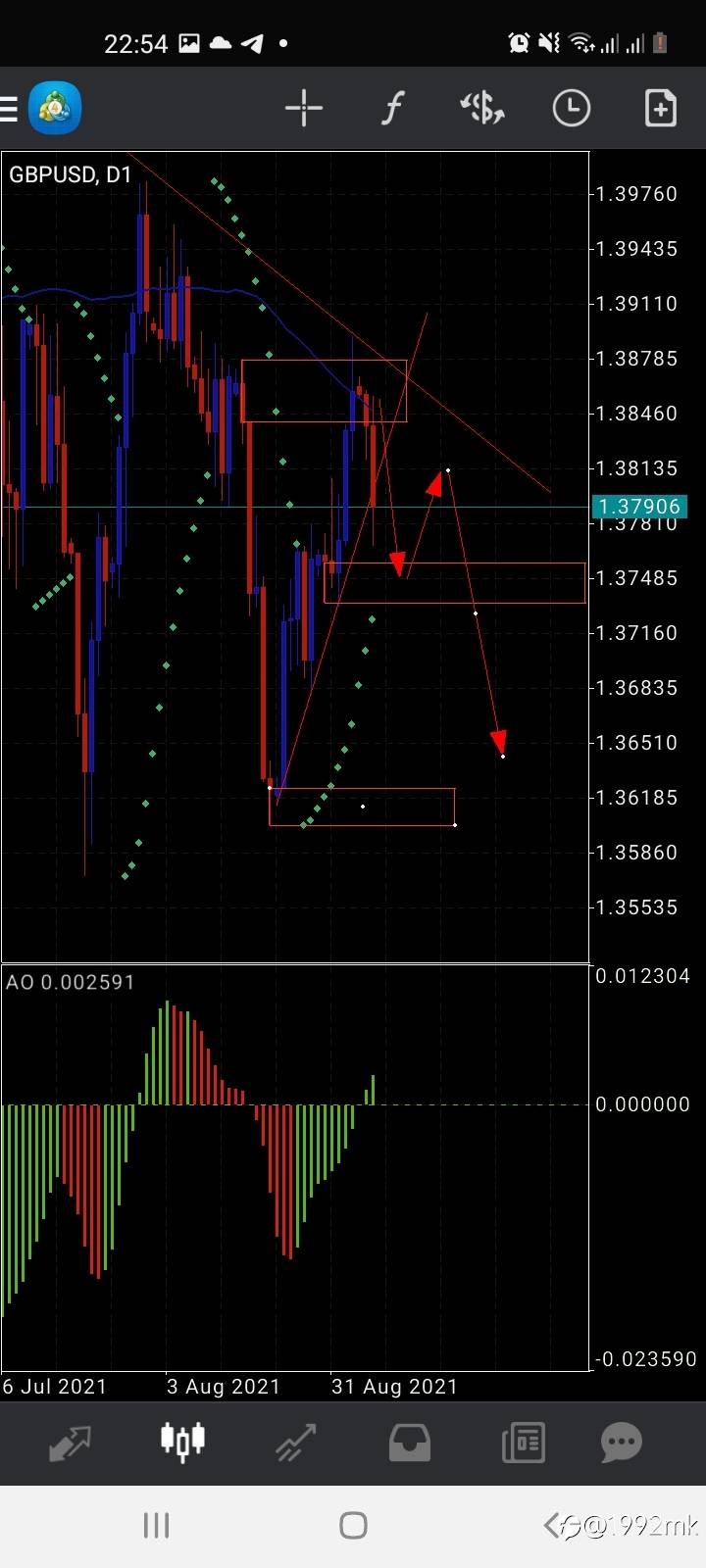The height and width of the screenshot is (1568, 706).
Task: Enable the crosshair tool
Action: 304,108
